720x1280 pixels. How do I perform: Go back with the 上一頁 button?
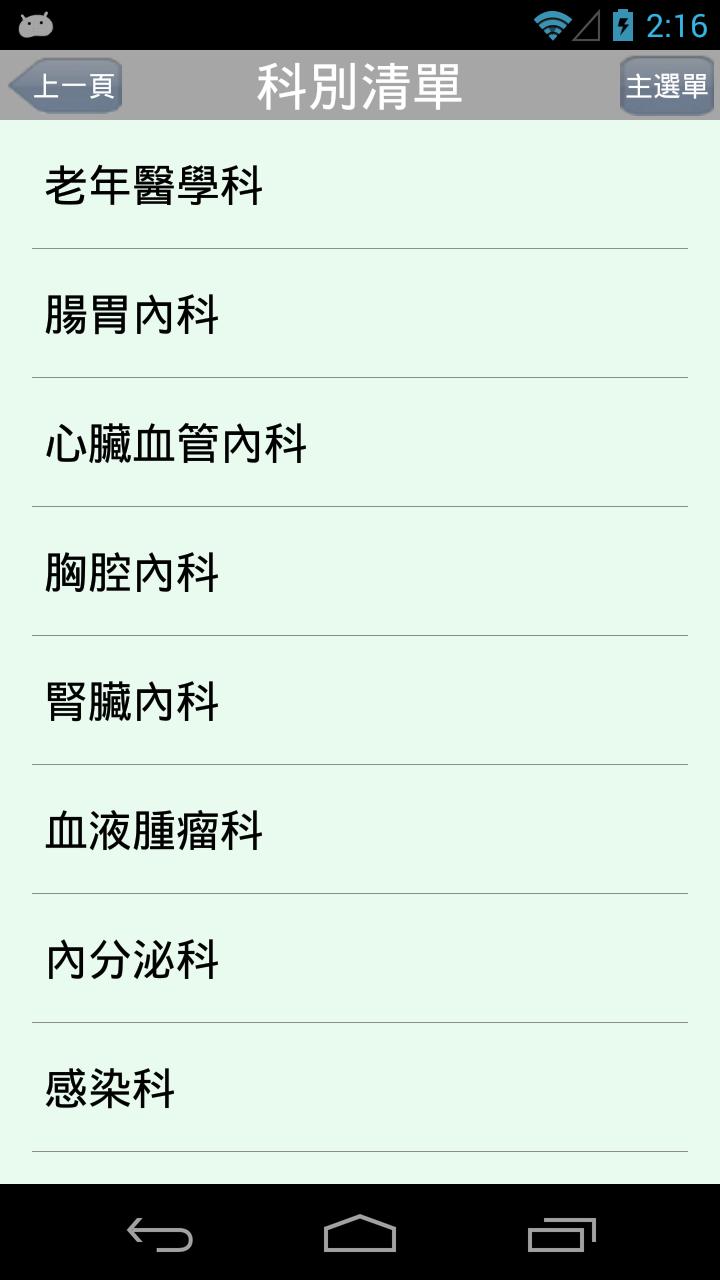[66, 86]
